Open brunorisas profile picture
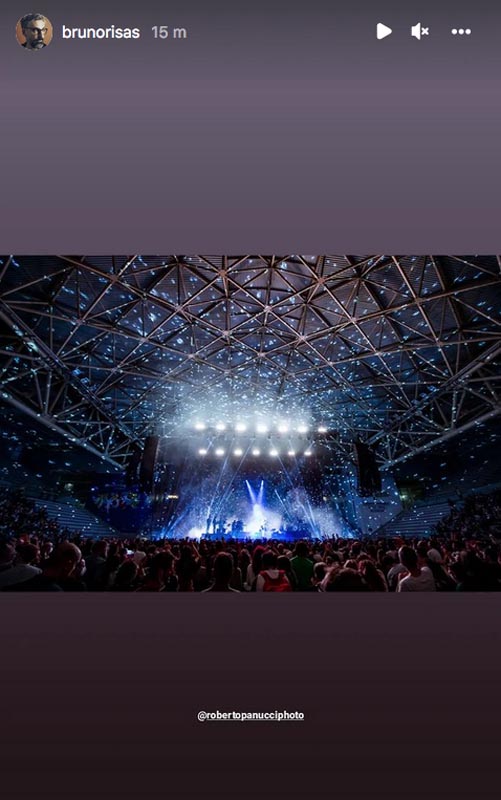Screen dimensions: 501x800 (34, 32)
